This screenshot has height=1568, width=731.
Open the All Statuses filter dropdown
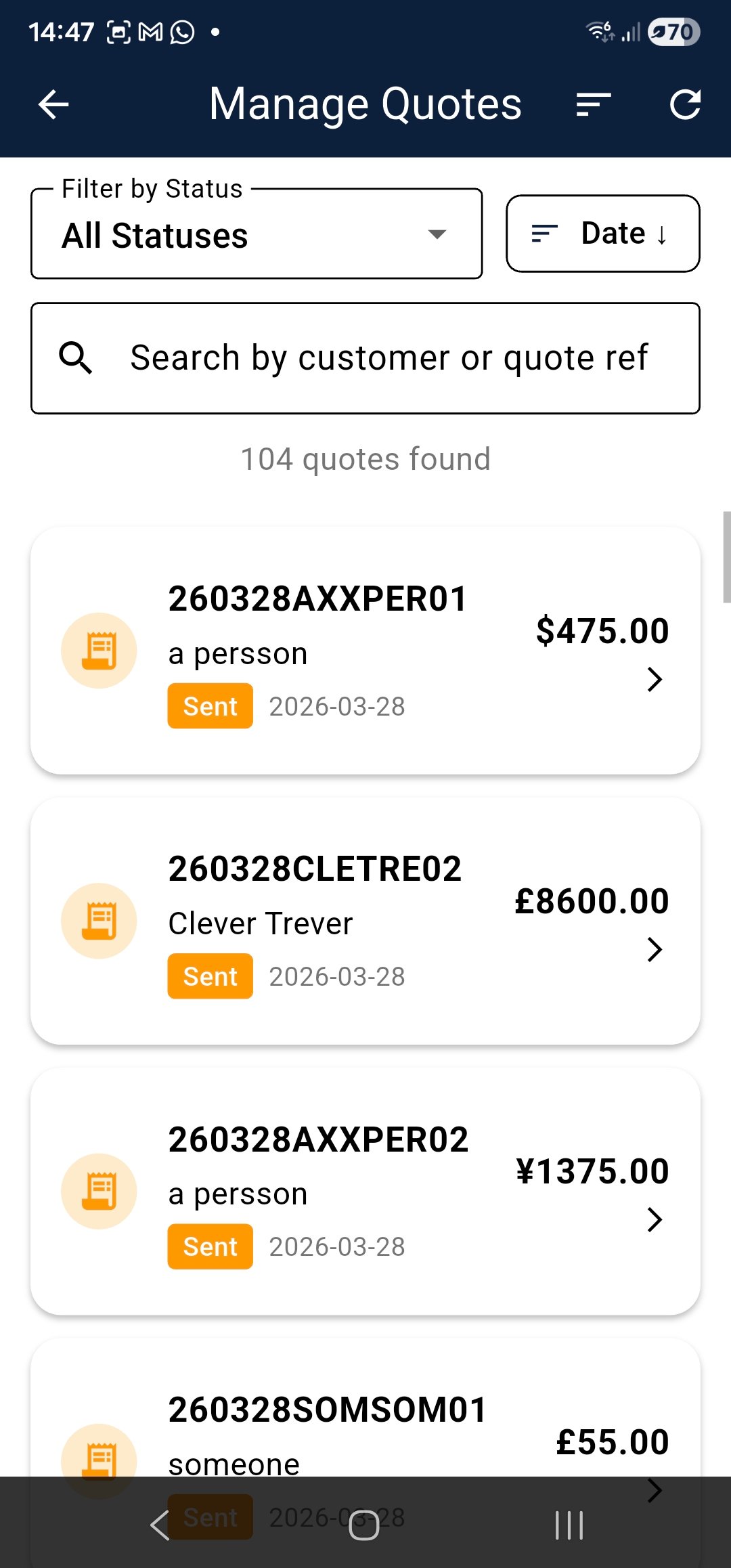(256, 235)
